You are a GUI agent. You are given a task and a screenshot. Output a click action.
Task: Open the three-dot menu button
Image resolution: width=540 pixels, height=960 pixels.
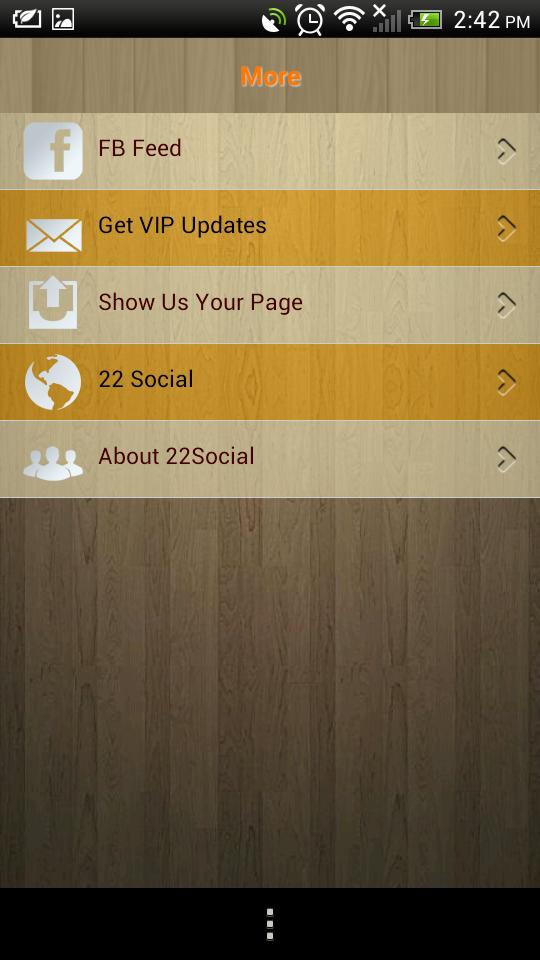tap(270, 924)
